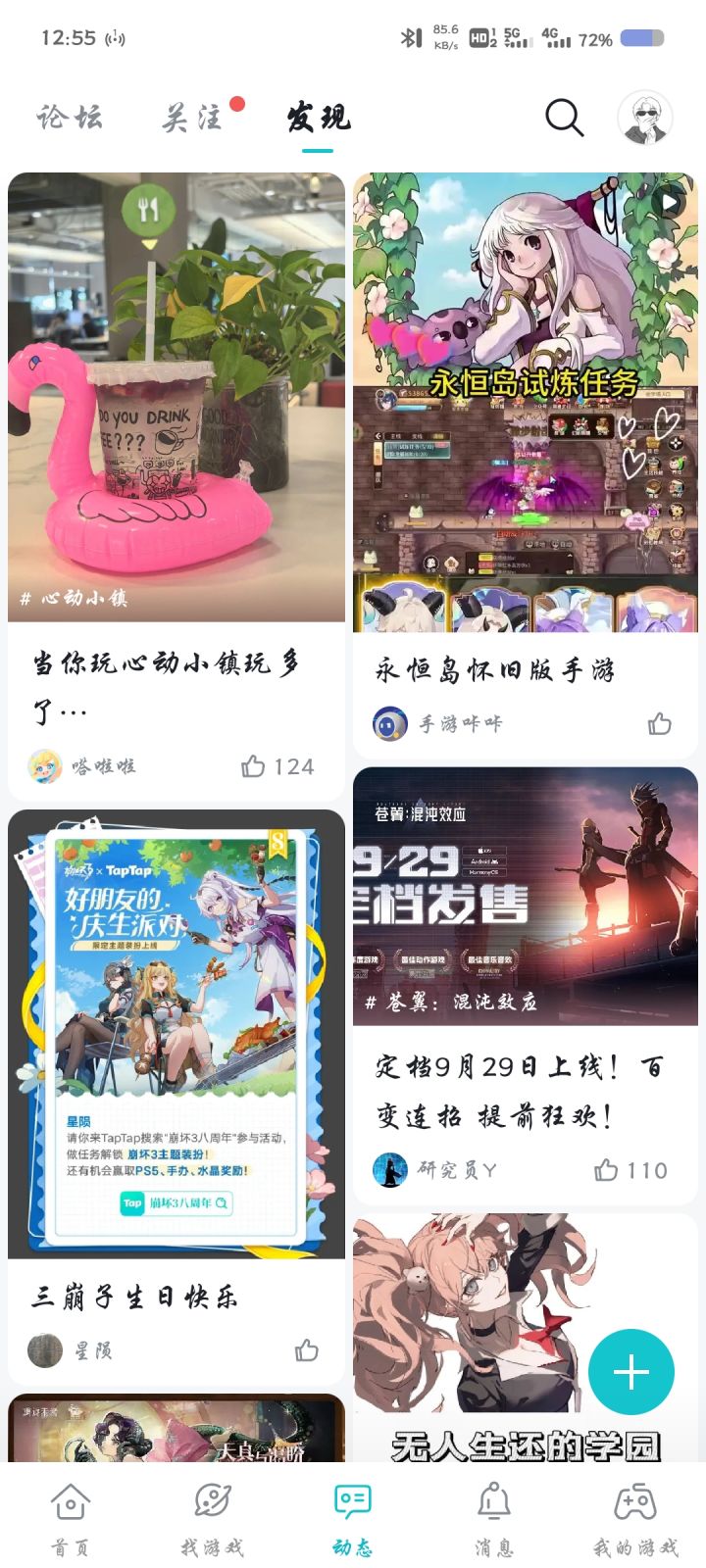Tap the 崩坏3八周年 search tag button
The width and height of the screenshot is (706, 1568).
[176, 1203]
